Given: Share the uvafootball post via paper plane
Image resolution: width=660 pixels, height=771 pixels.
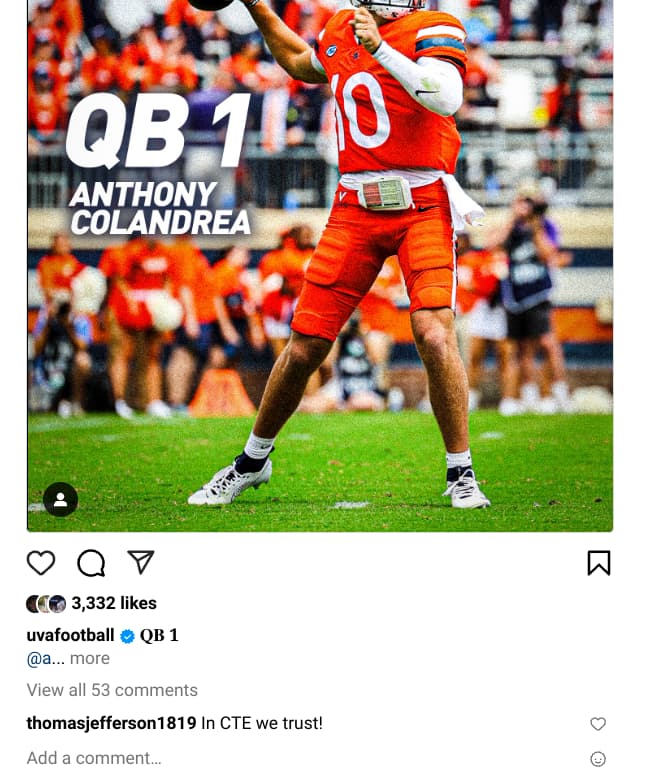Looking at the screenshot, I should coord(141,563).
